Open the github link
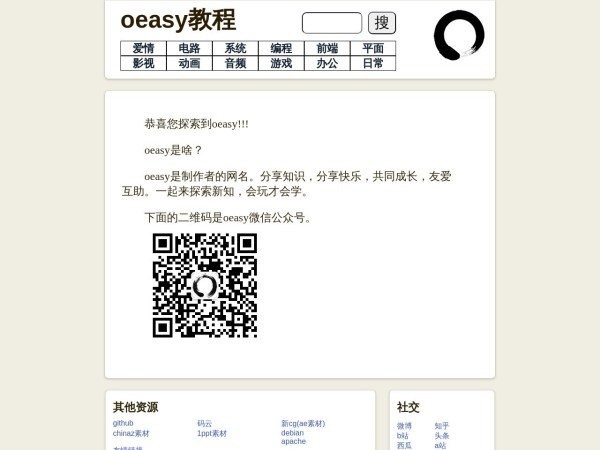600x450 pixels. (123, 423)
